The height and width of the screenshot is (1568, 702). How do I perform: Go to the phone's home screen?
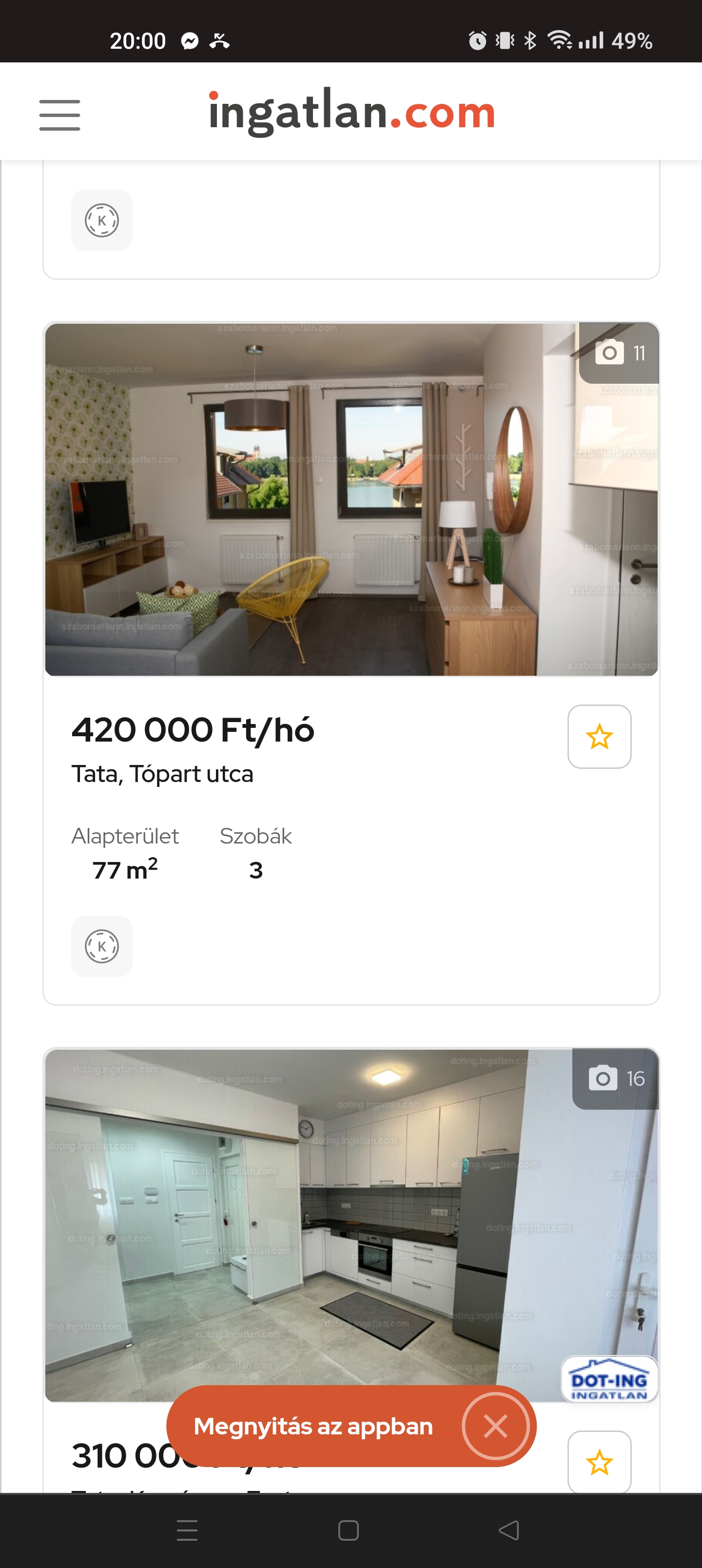click(348, 1529)
